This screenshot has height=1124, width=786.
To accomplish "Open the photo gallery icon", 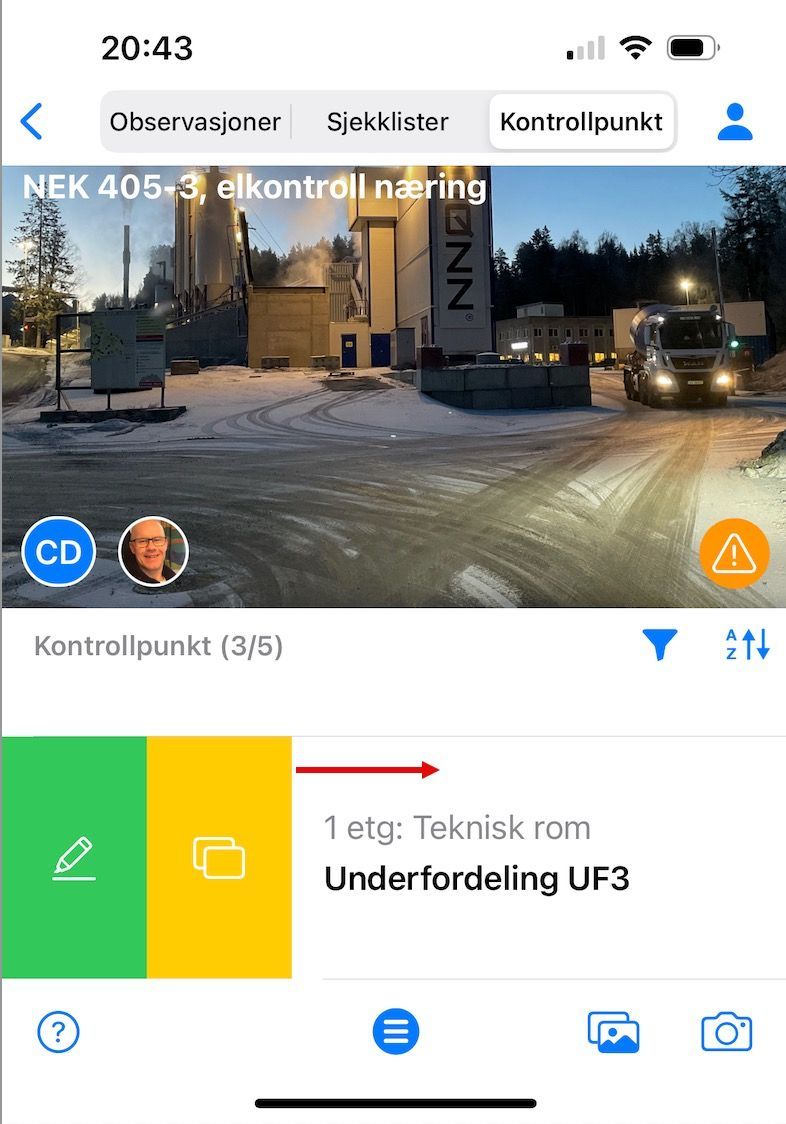I will pos(613,1032).
